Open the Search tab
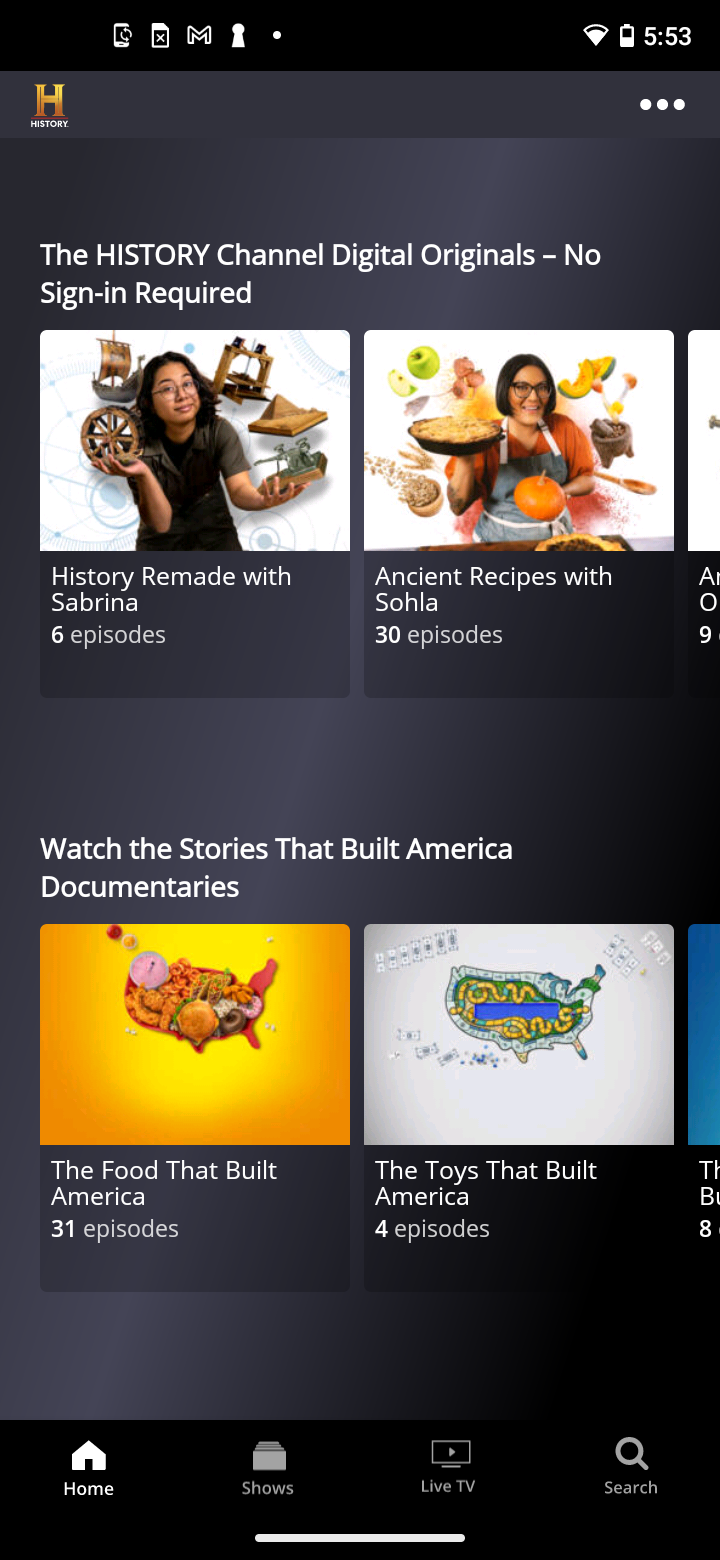Viewport: 720px width, 1560px height. 630,1468
